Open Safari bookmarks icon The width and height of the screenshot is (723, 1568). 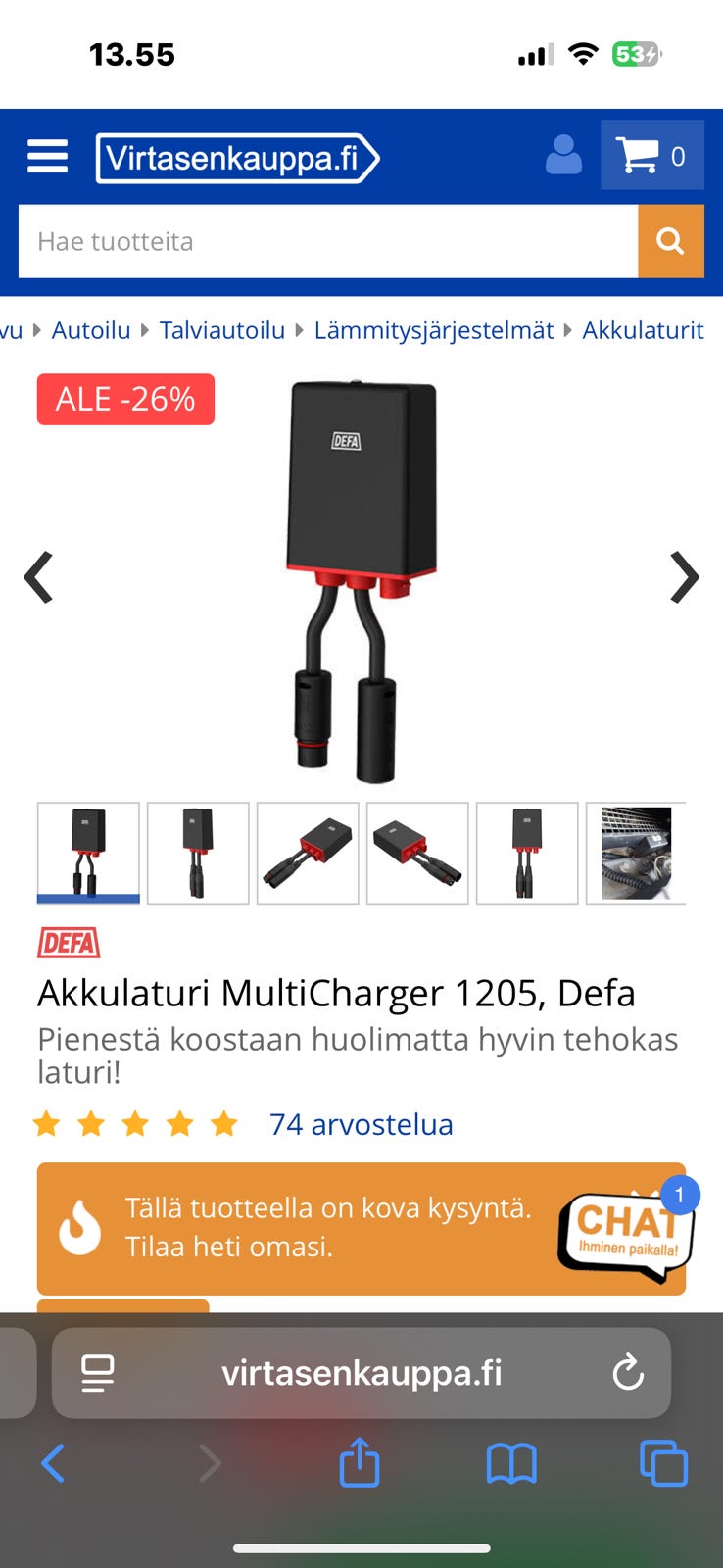(x=512, y=1463)
